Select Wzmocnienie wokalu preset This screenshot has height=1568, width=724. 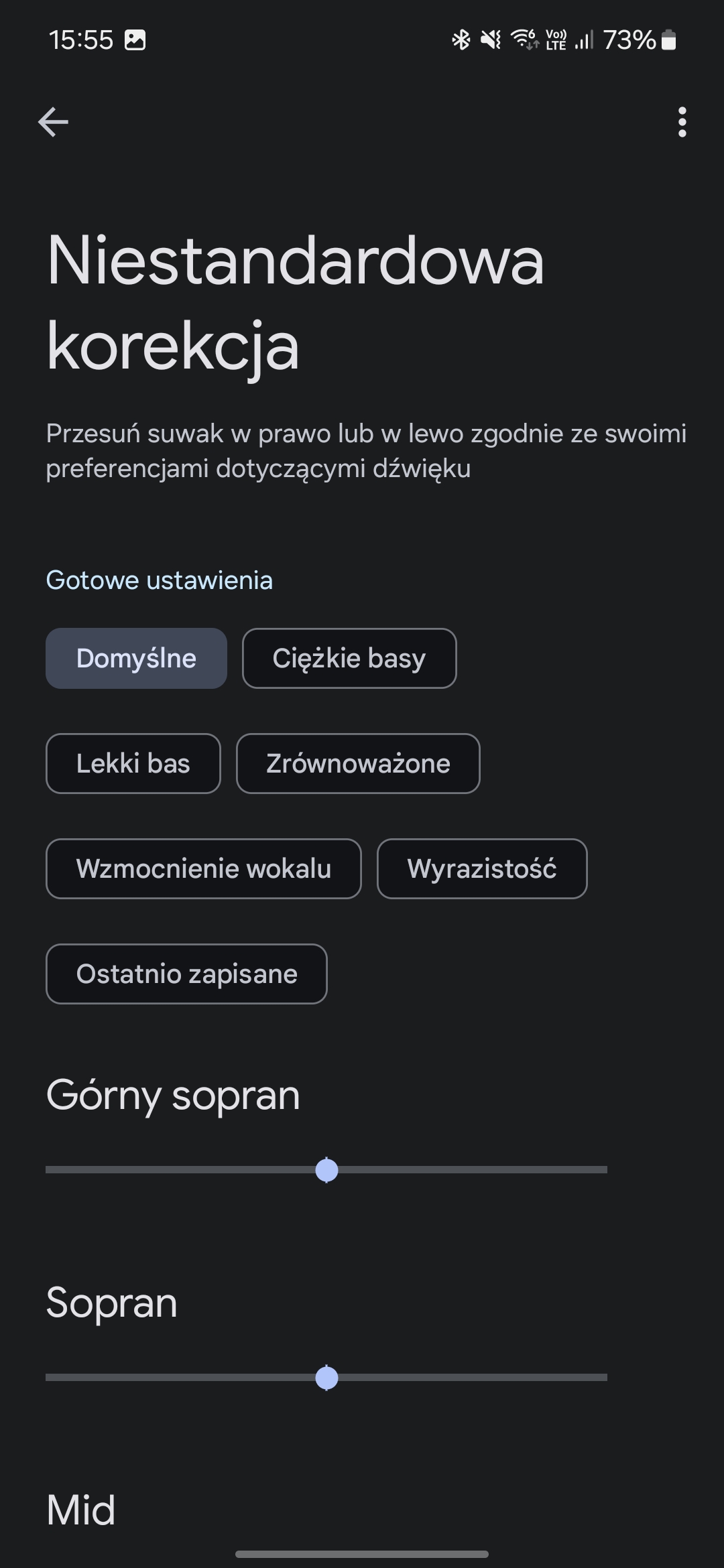(x=203, y=868)
